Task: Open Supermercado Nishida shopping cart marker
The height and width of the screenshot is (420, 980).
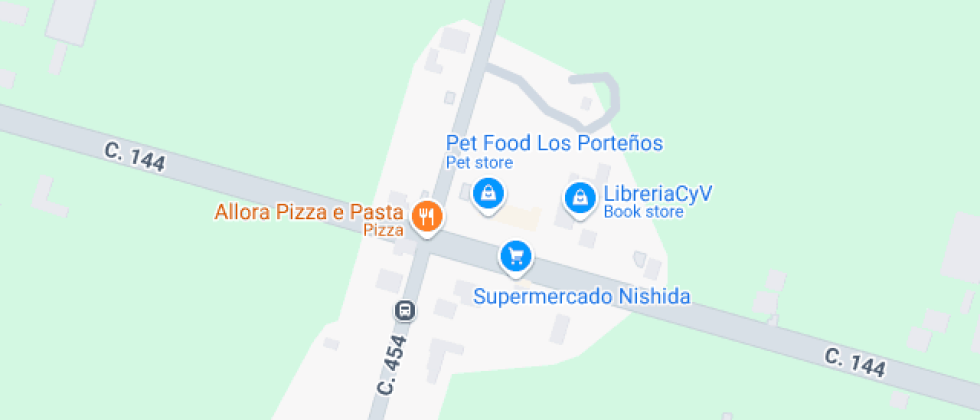Action: coord(516,256)
